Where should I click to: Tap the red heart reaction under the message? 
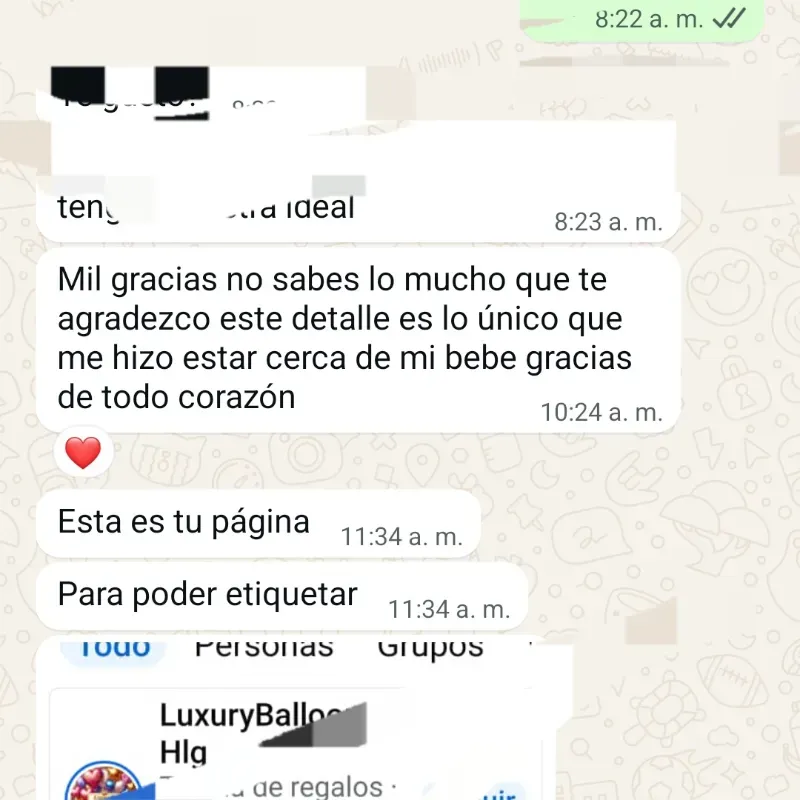point(83,454)
